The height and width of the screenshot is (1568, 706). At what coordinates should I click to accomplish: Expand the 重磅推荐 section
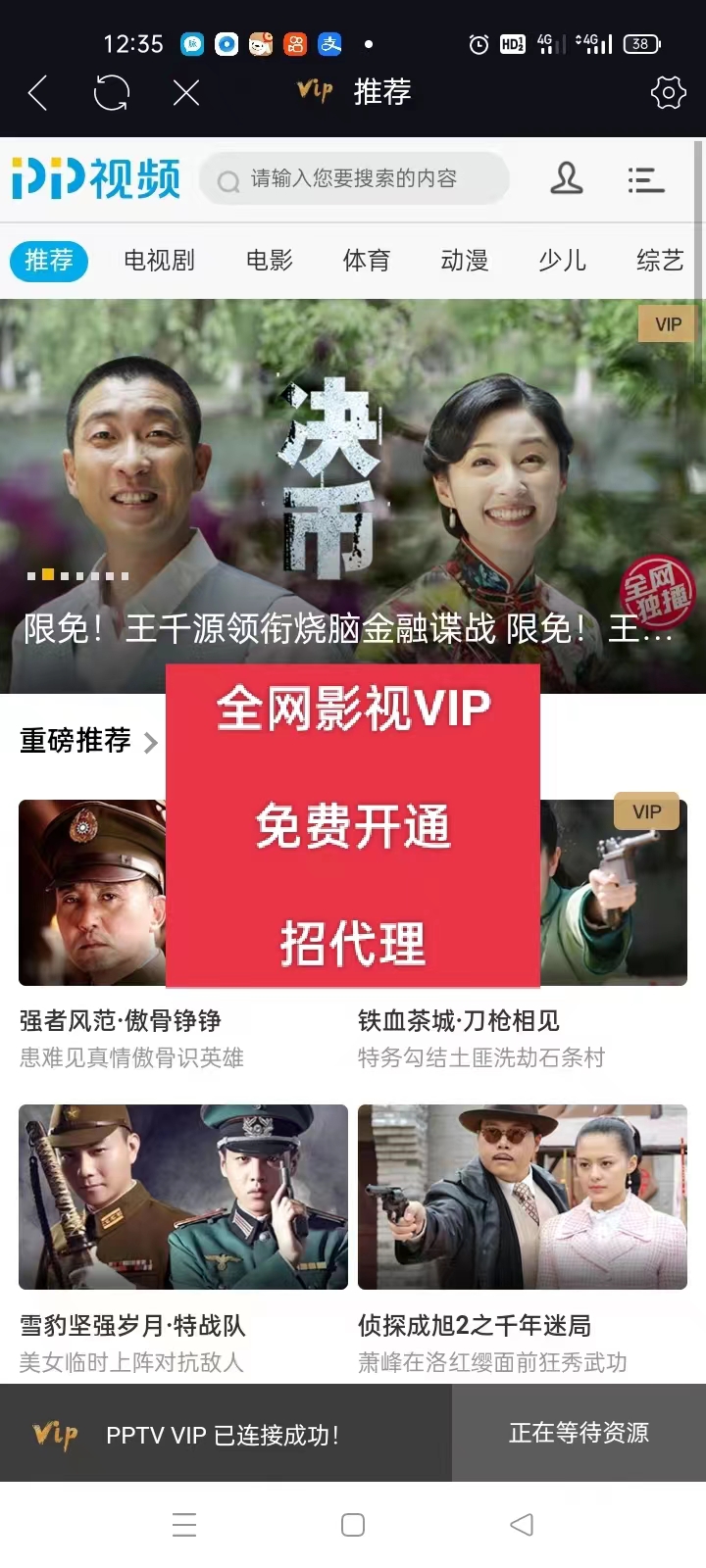(x=88, y=741)
